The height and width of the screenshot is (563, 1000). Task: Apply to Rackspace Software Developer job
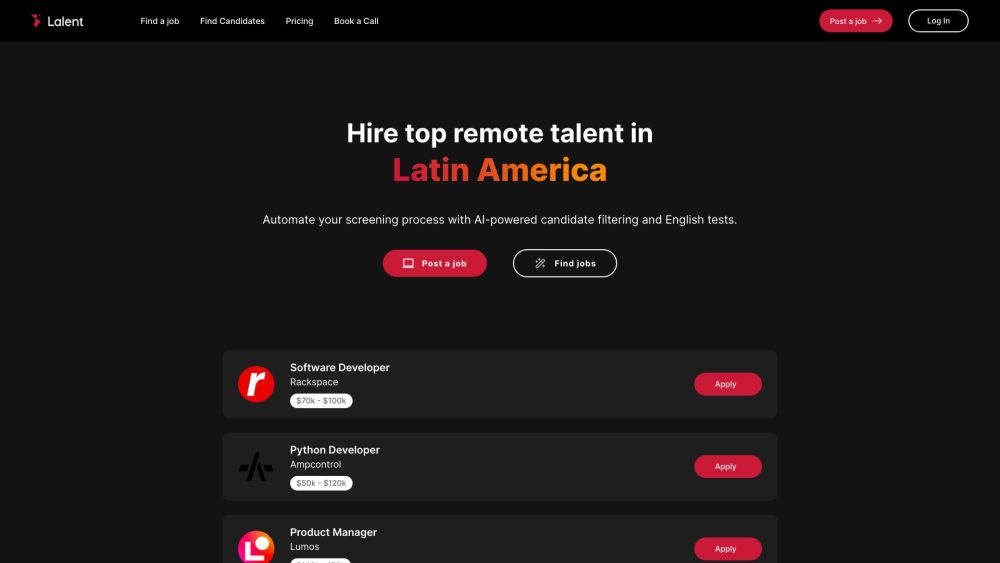pyautogui.click(x=727, y=384)
